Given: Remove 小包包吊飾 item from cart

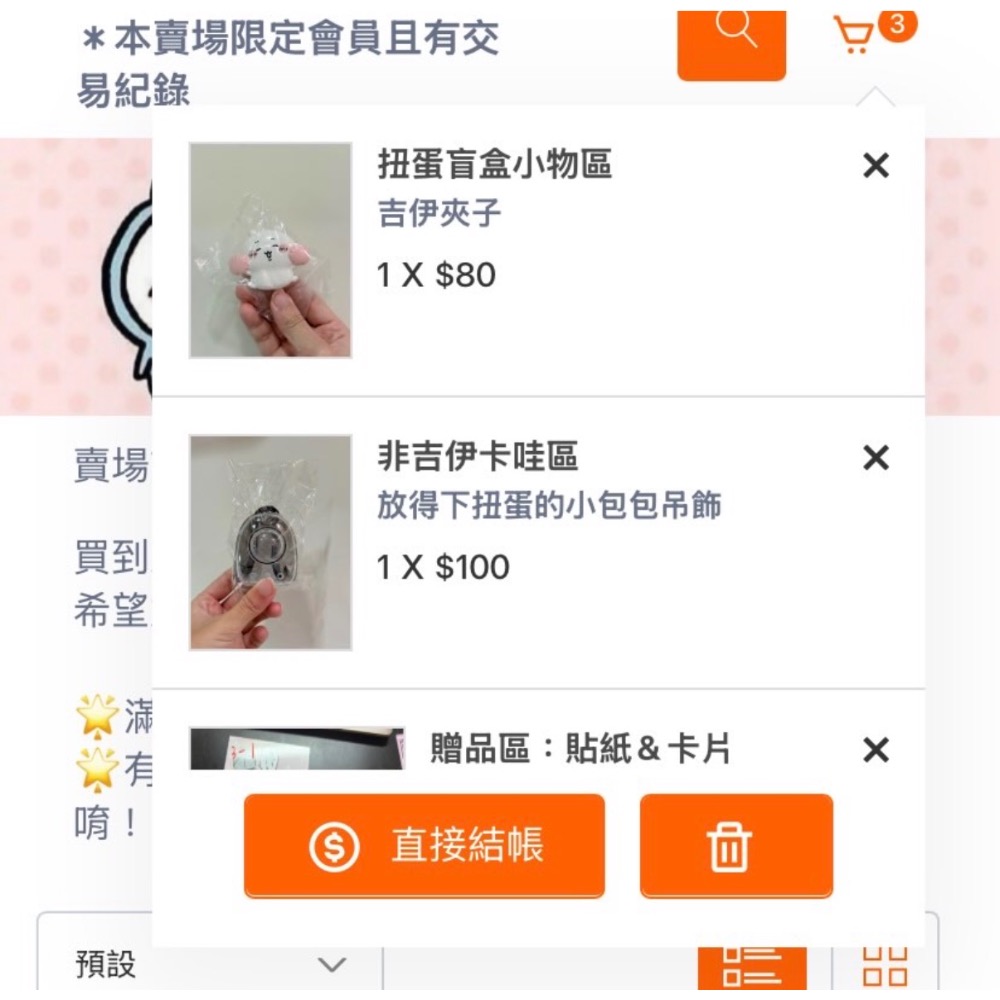Looking at the screenshot, I should 875,458.
